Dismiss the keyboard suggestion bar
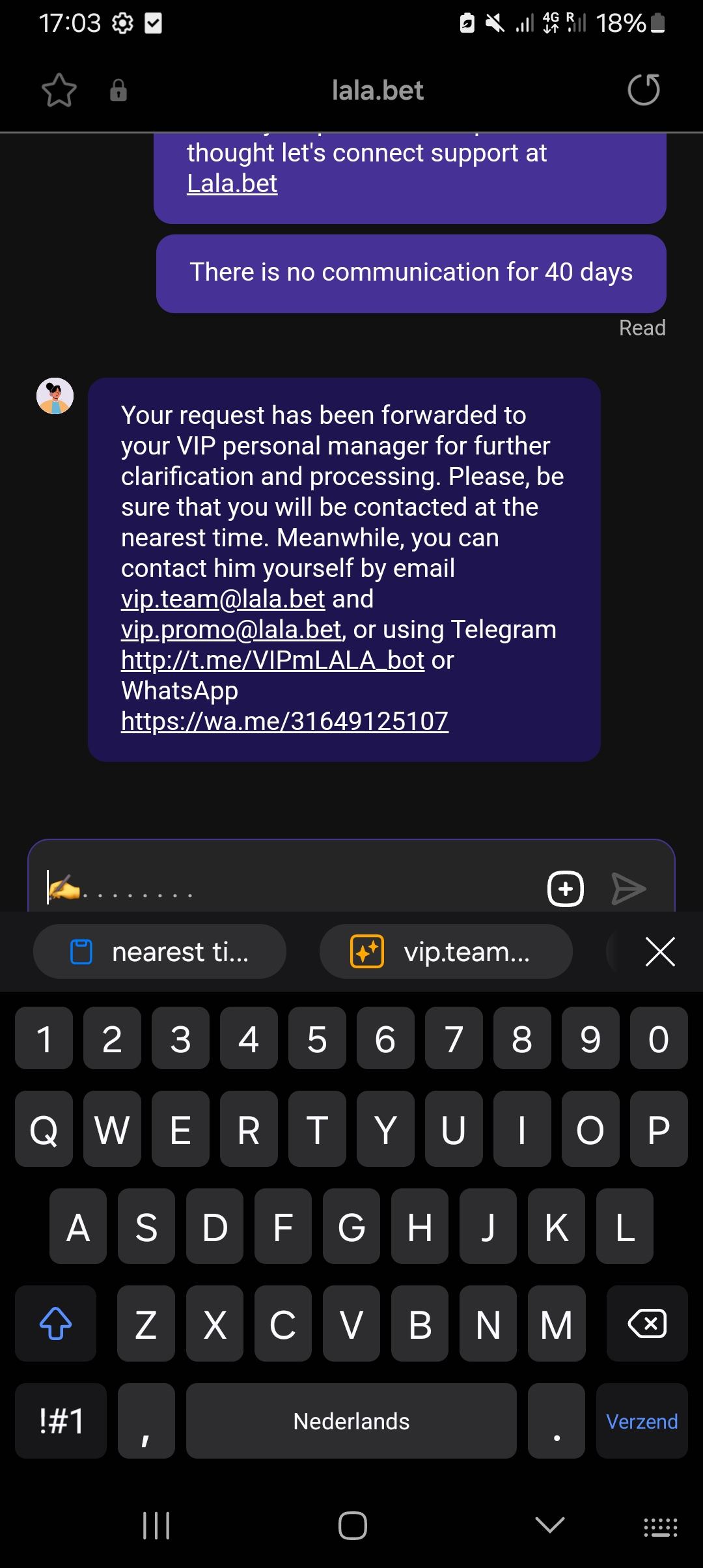703x1568 pixels. tap(659, 952)
